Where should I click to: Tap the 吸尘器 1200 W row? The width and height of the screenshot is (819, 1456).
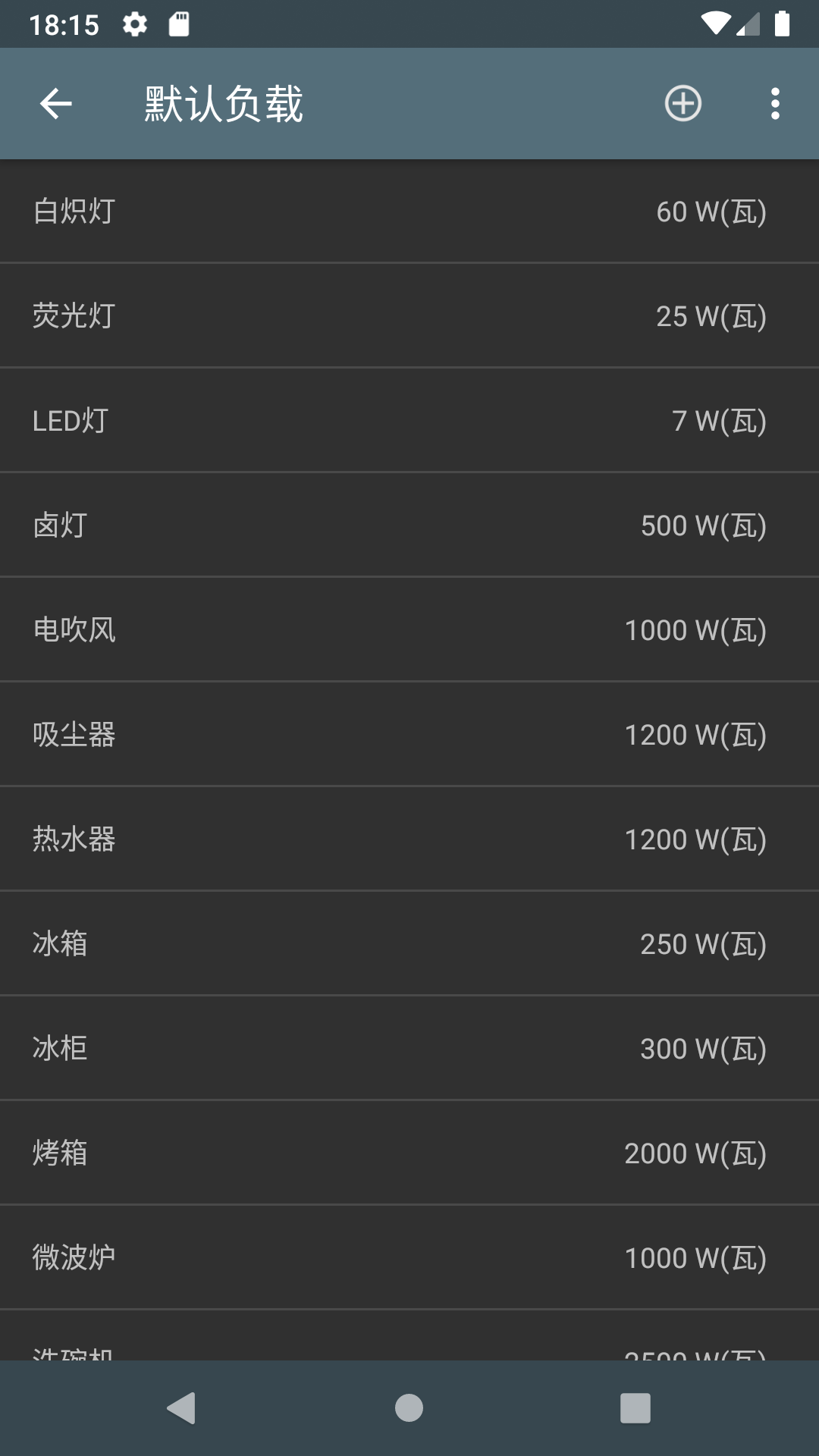tap(409, 733)
